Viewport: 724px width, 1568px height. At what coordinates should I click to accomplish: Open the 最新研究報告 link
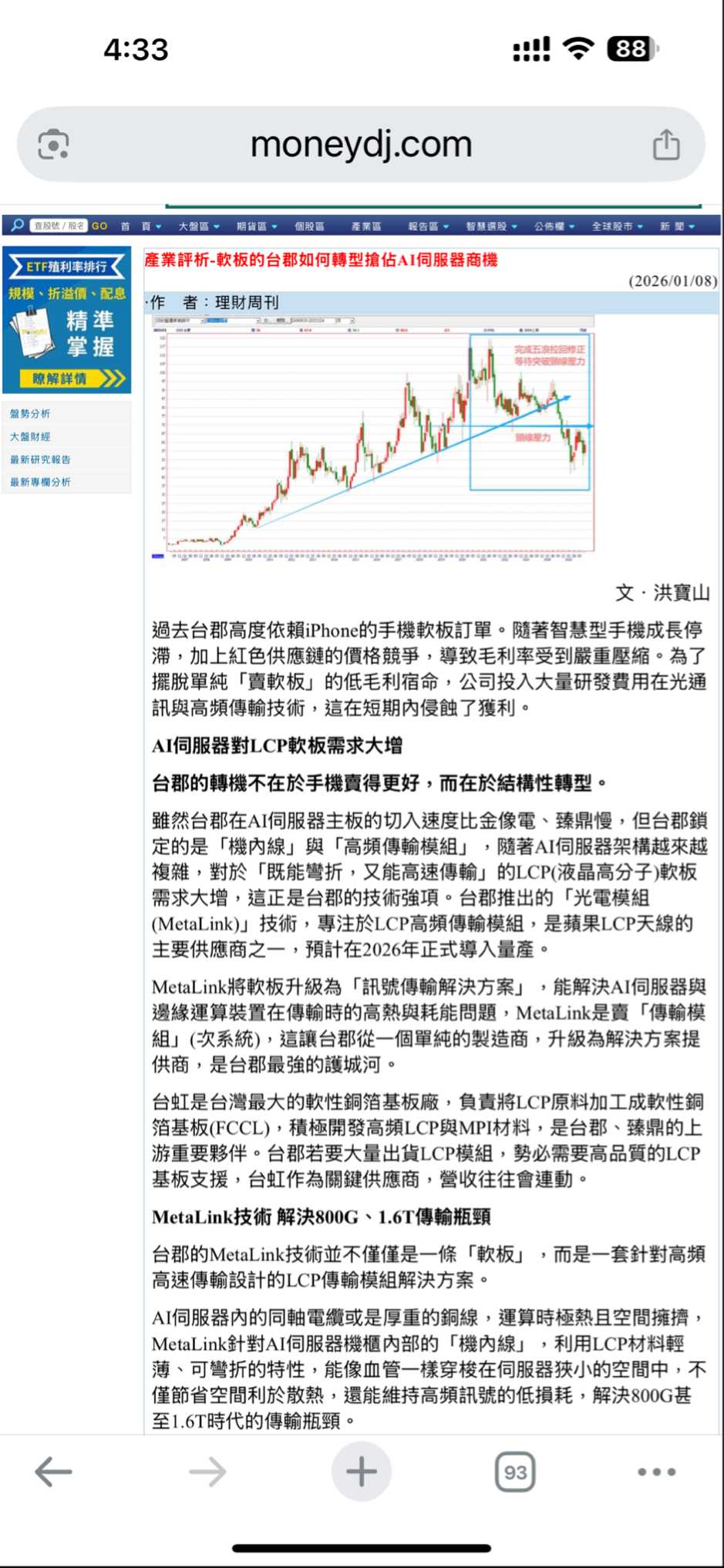40,459
